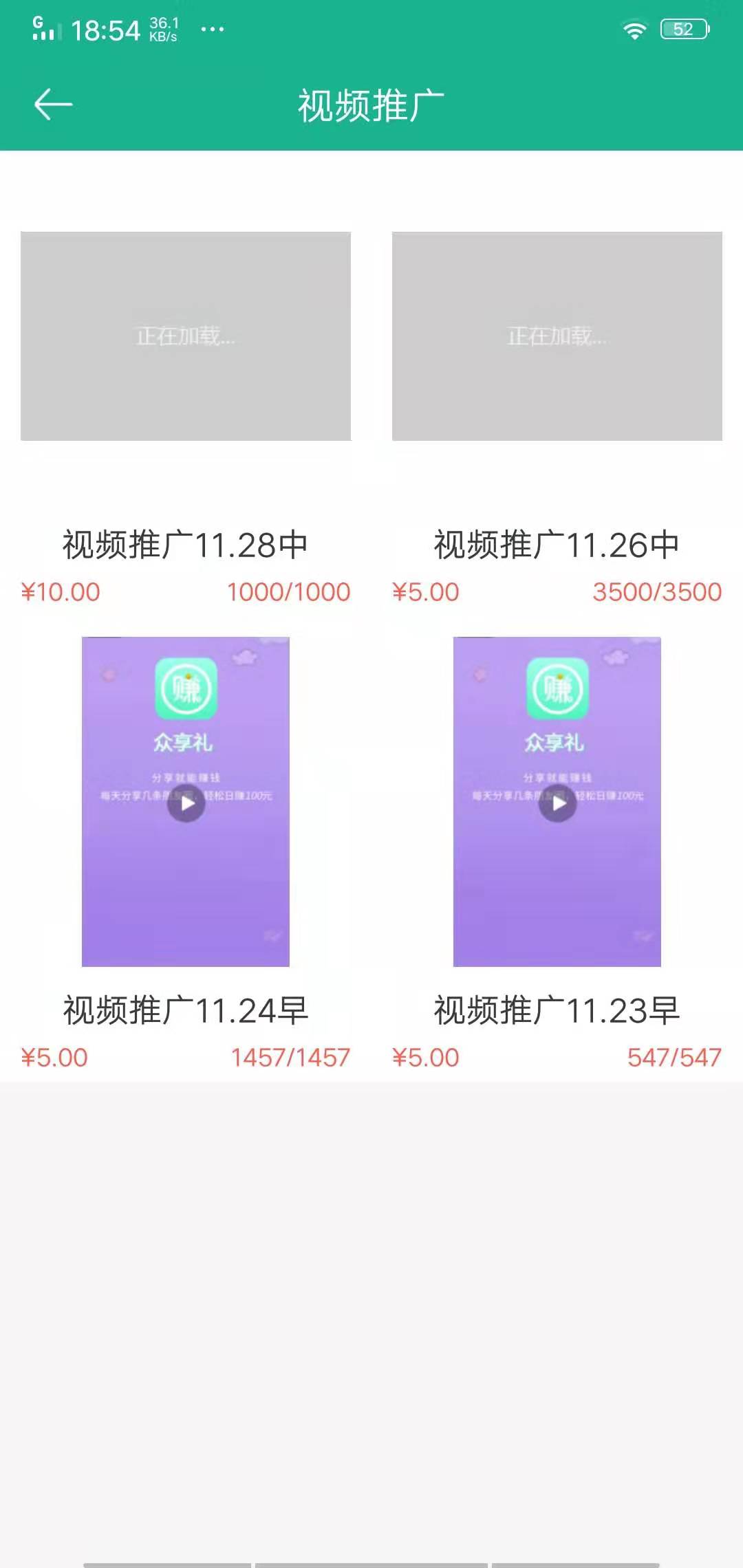Tap the 3500/3500 completion counter
Screen dimensions: 743x1568
click(656, 591)
